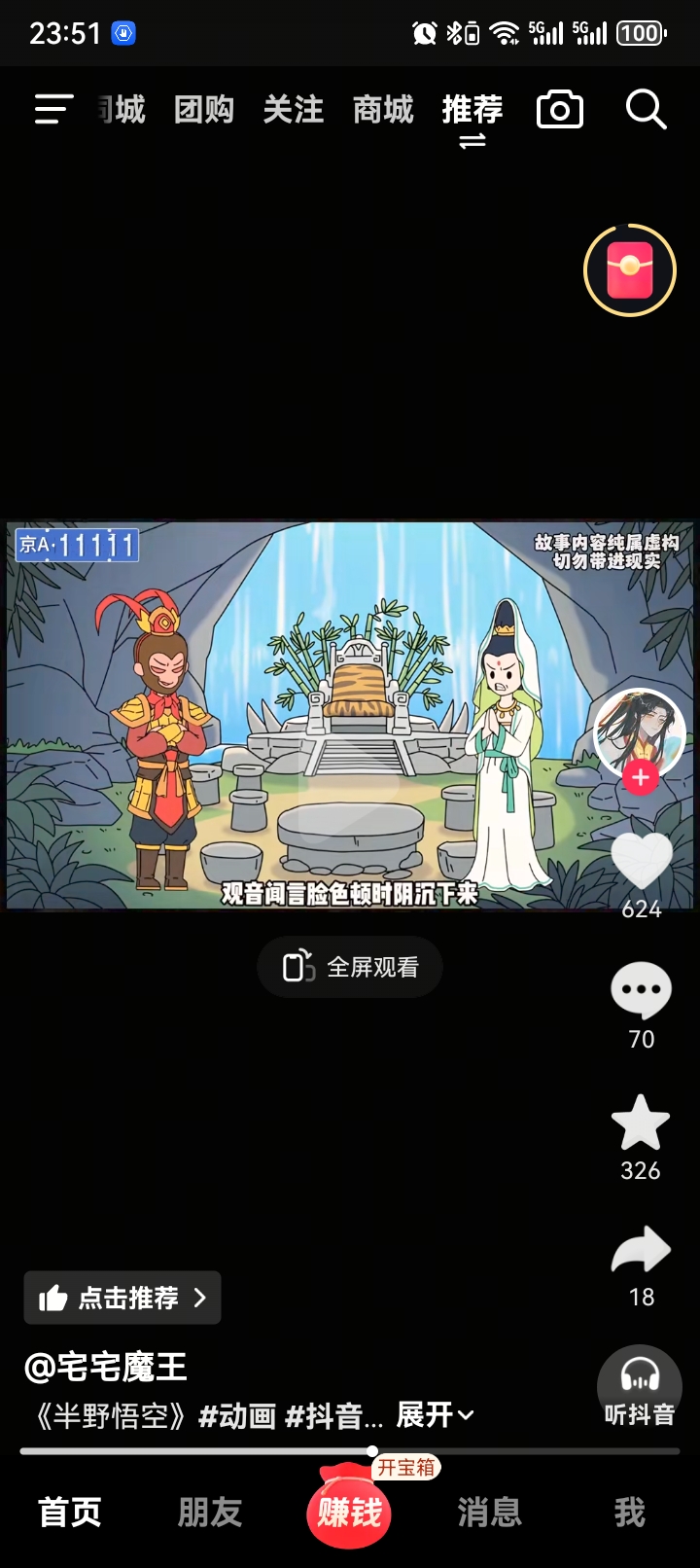Image resolution: width=700 pixels, height=1568 pixels.
Task: Open the comments with 70 replies
Action: (x=641, y=990)
